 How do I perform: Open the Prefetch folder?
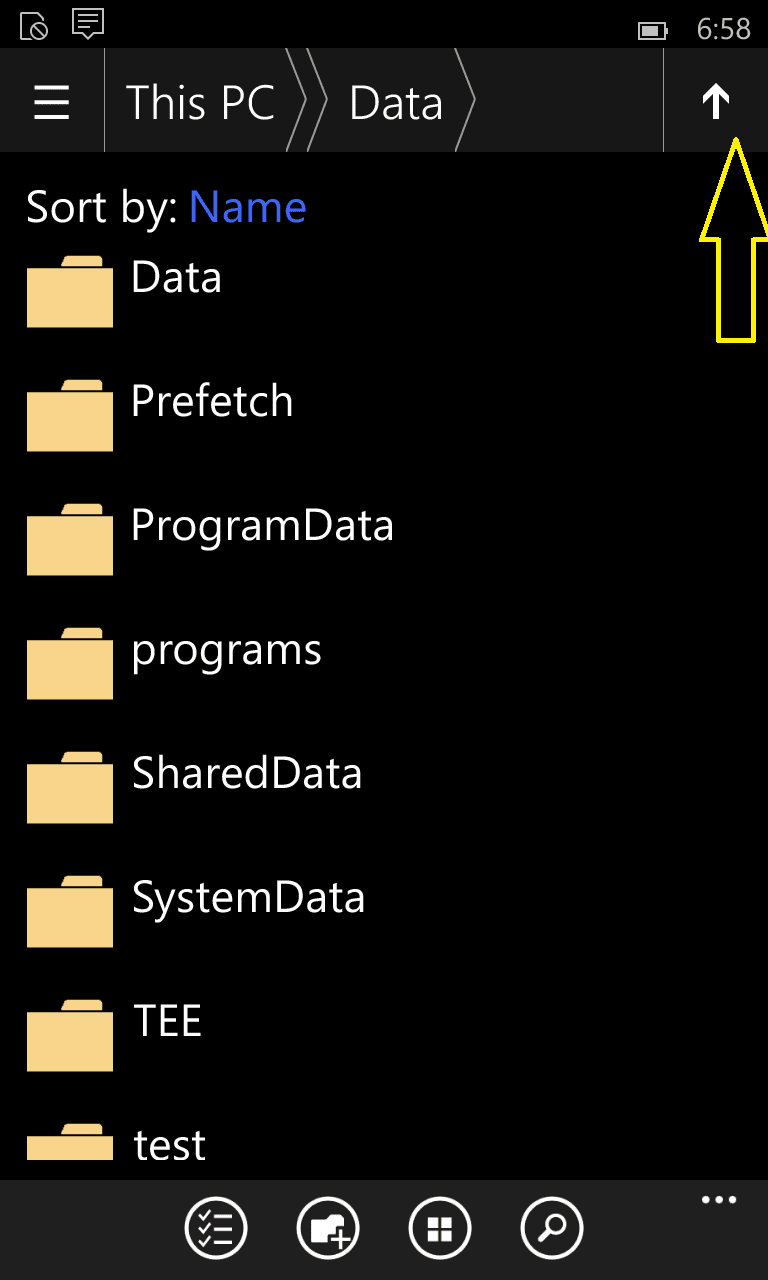pos(384,414)
